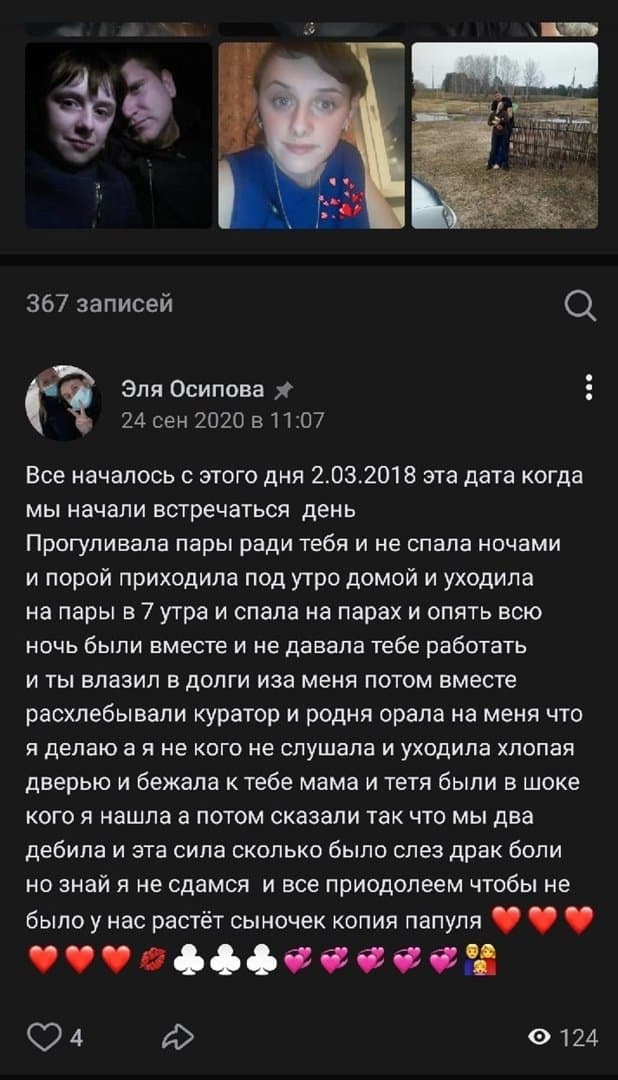Open the photo of woman in blue top

(311, 135)
